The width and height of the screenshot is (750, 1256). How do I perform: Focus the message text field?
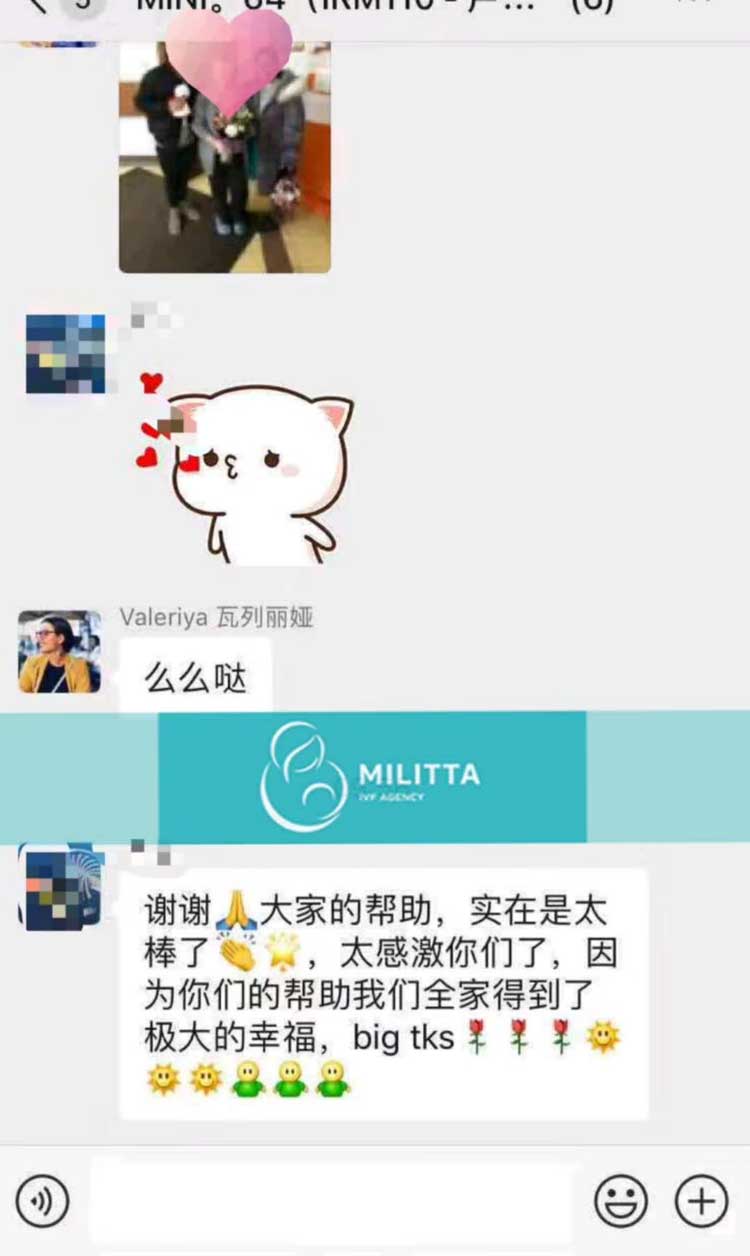(x=332, y=1201)
